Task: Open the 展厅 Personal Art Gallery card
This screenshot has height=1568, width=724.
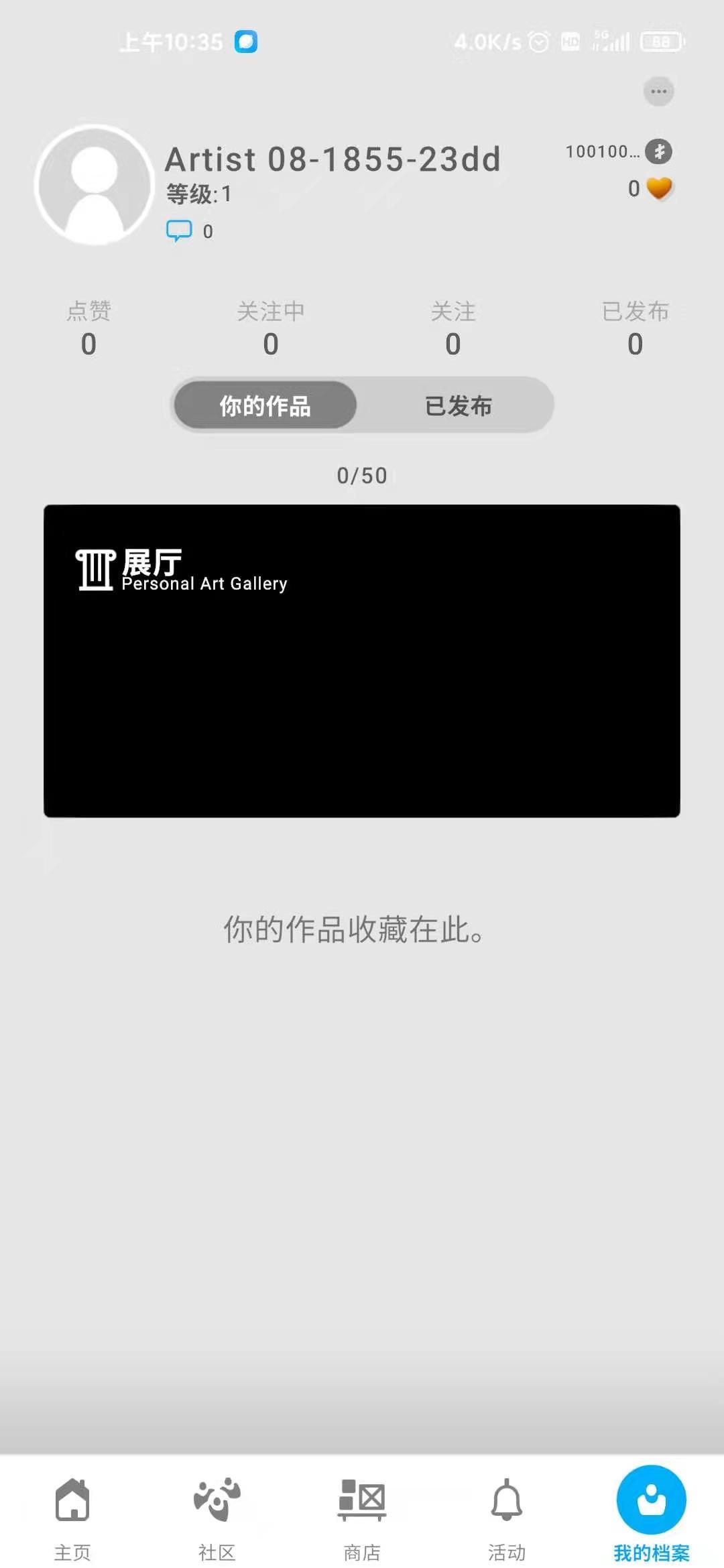Action: [362, 661]
